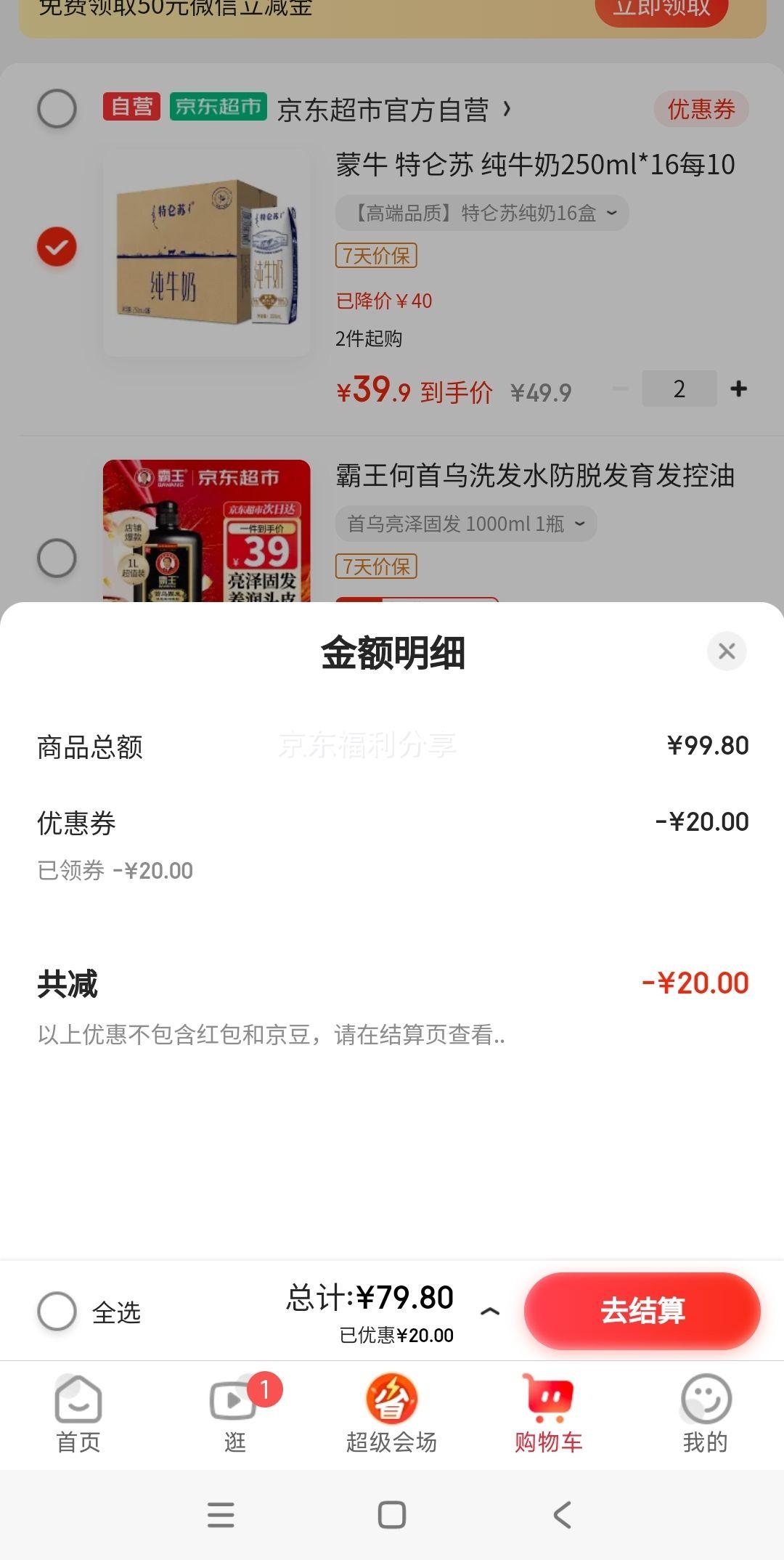Deselect the checked 蒙牛特仑苏 milk item

[x=57, y=246]
